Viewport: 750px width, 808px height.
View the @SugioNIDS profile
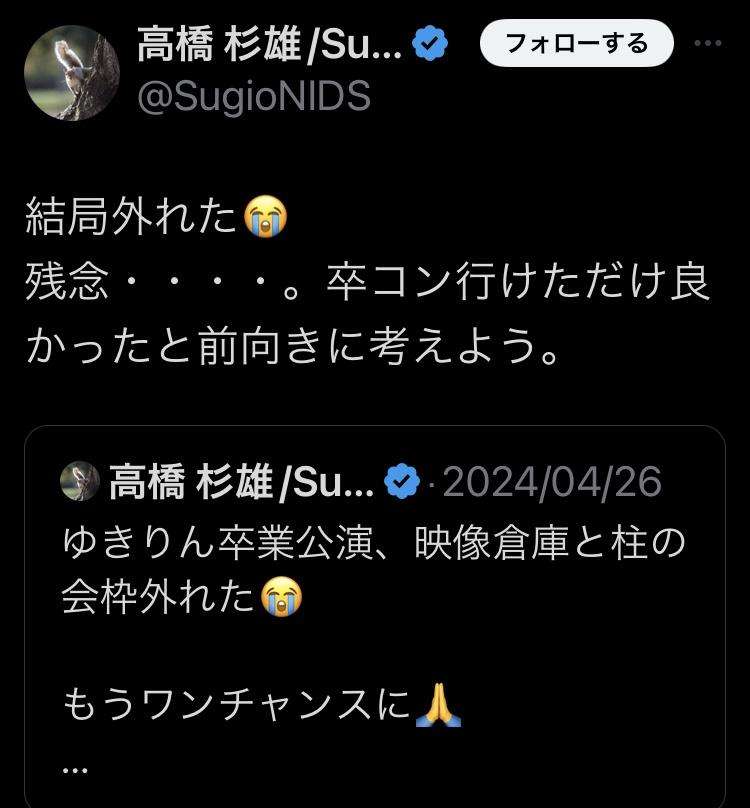253,97
